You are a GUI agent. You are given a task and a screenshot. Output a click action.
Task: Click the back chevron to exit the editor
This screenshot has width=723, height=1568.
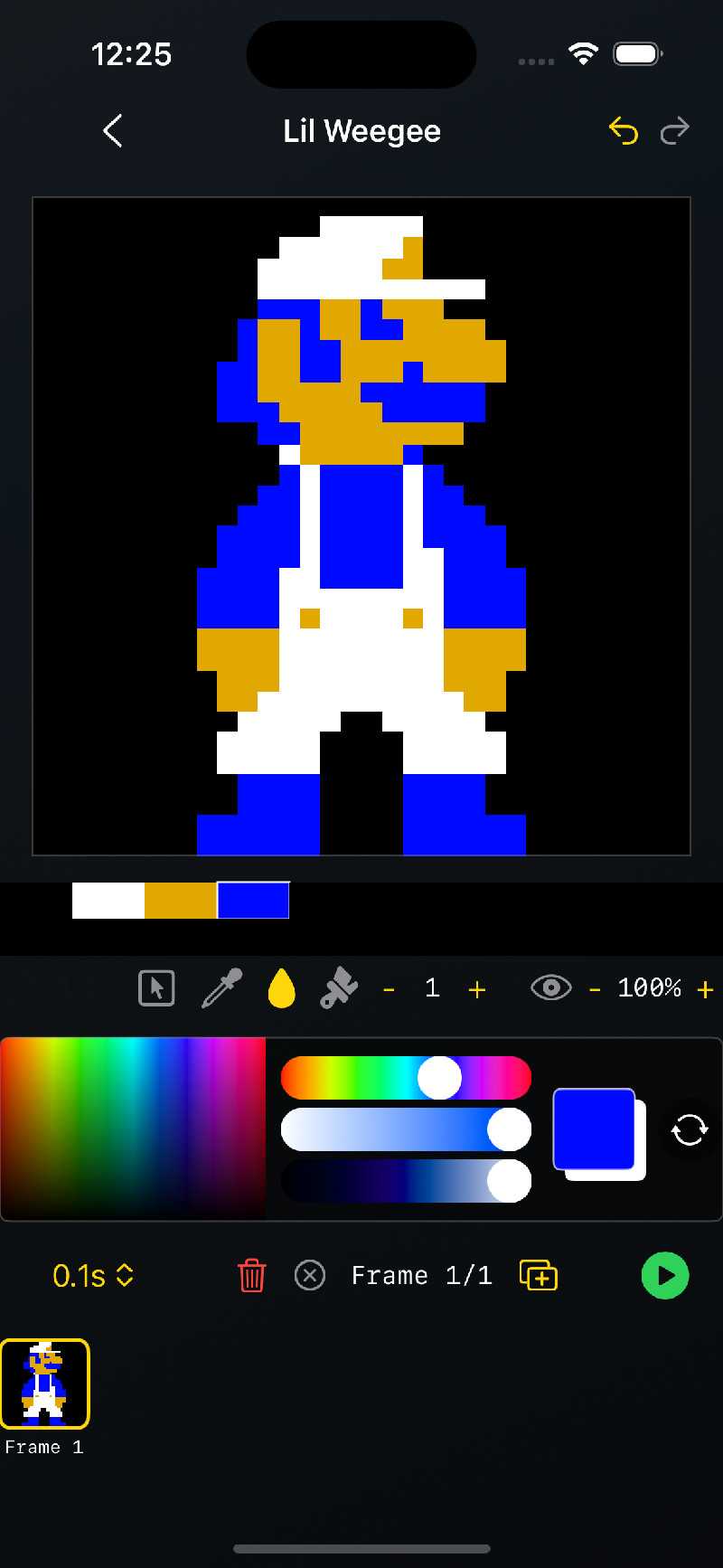pos(112,130)
